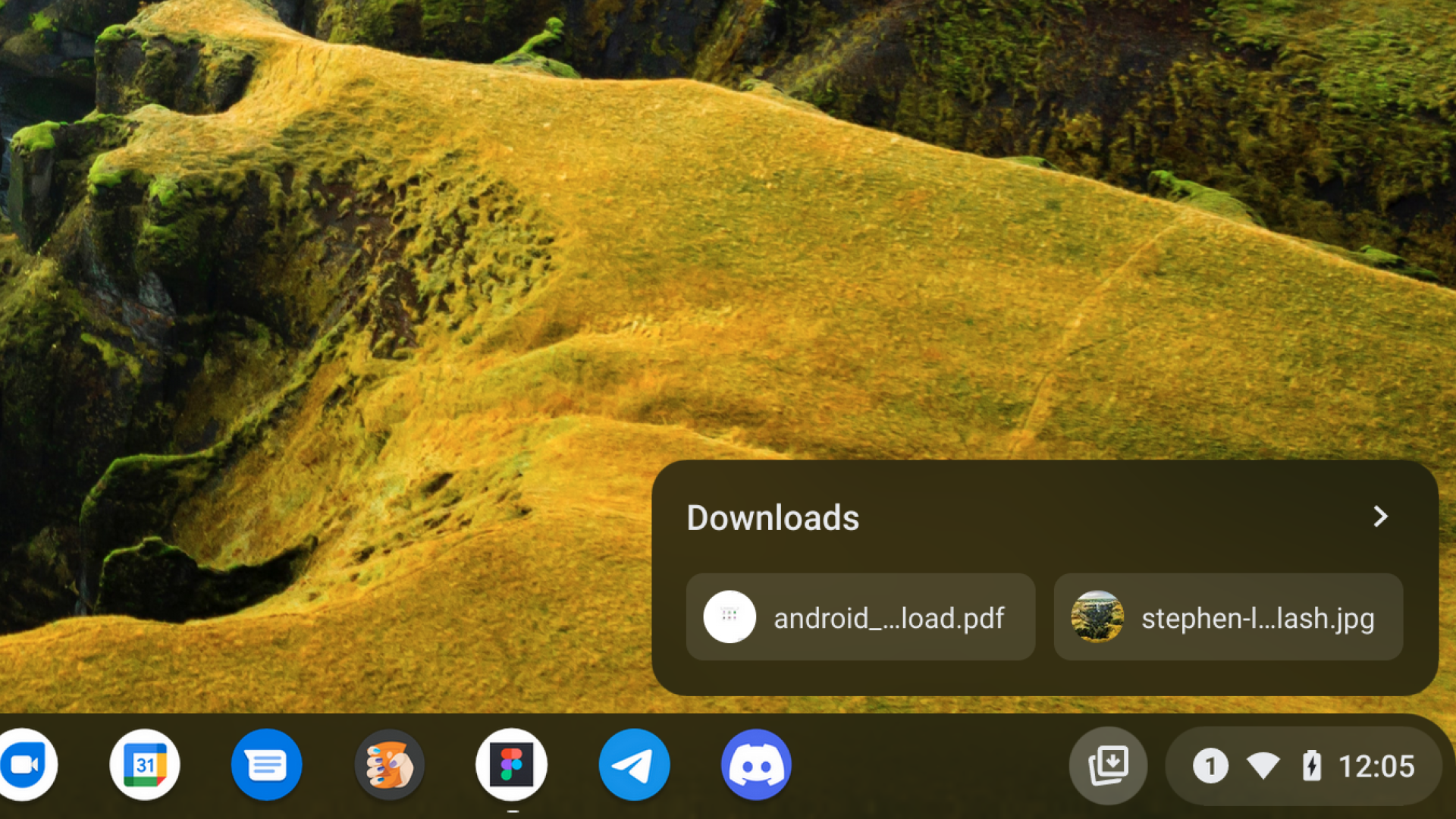Launch Discord app
This screenshot has height=819, width=1456.
point(756,764)
